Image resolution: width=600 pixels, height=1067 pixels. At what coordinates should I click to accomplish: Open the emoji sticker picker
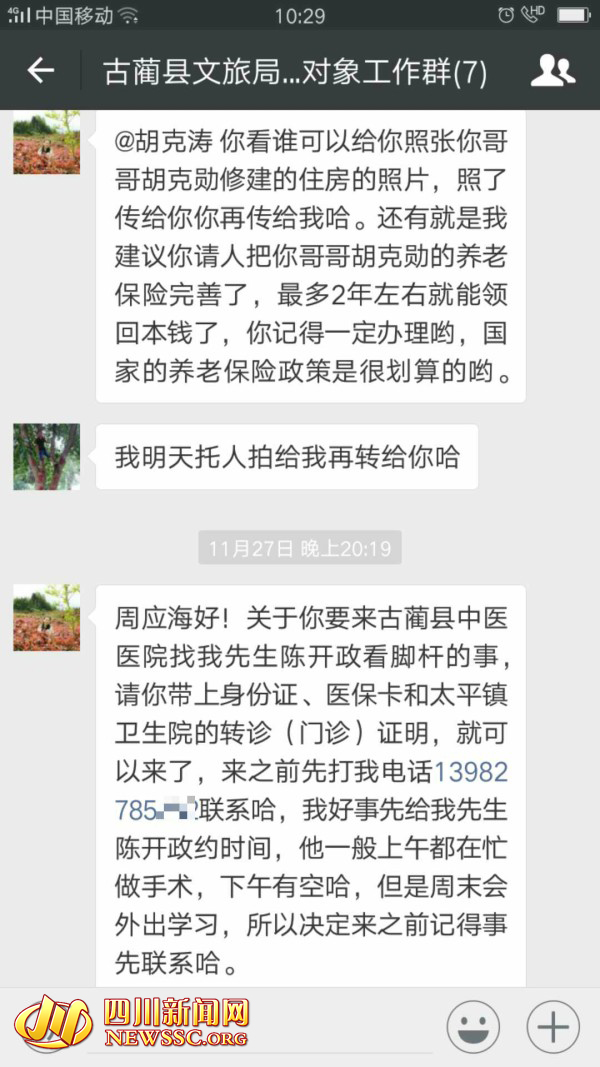point(473,1027)
